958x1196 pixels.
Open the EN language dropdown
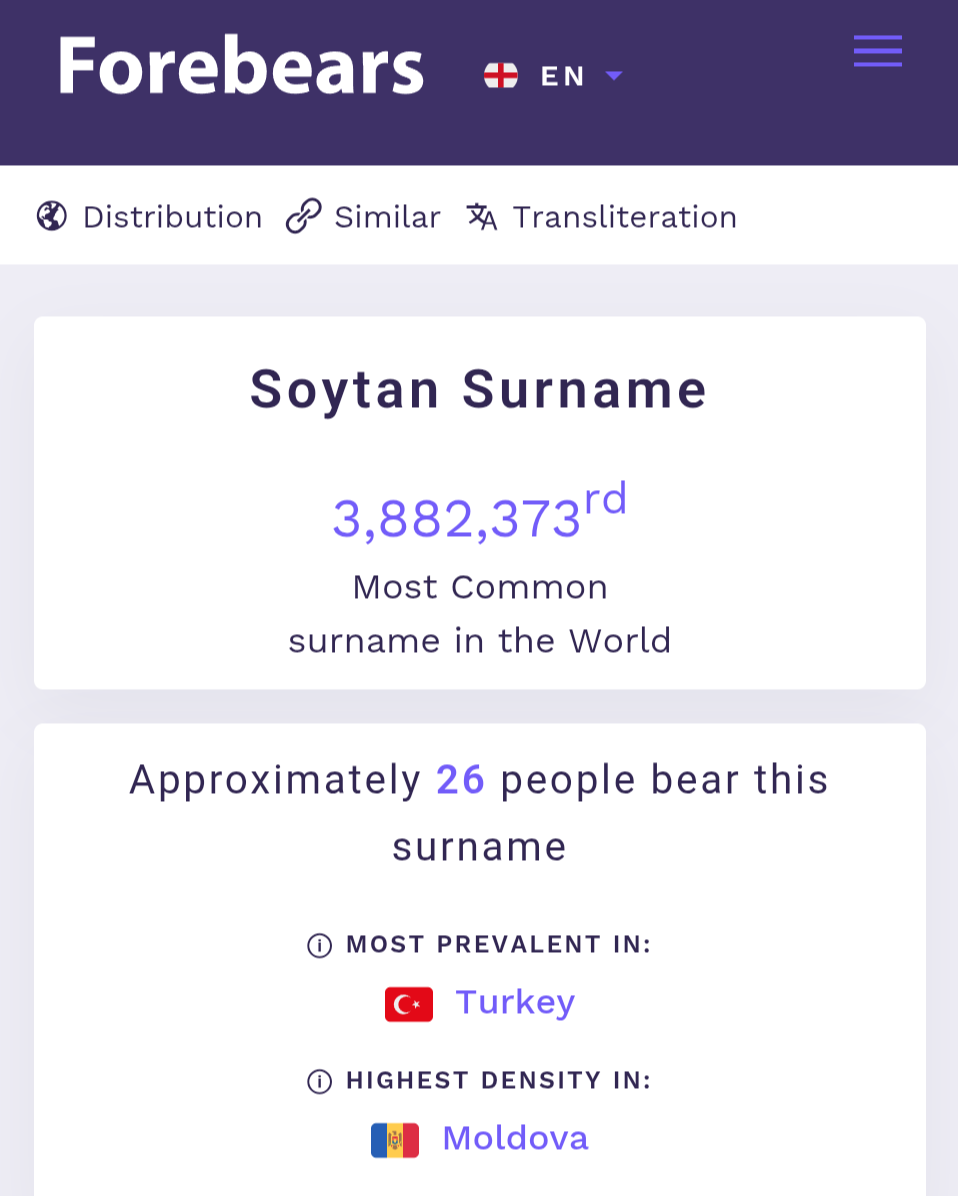click(x=554, y=76)
